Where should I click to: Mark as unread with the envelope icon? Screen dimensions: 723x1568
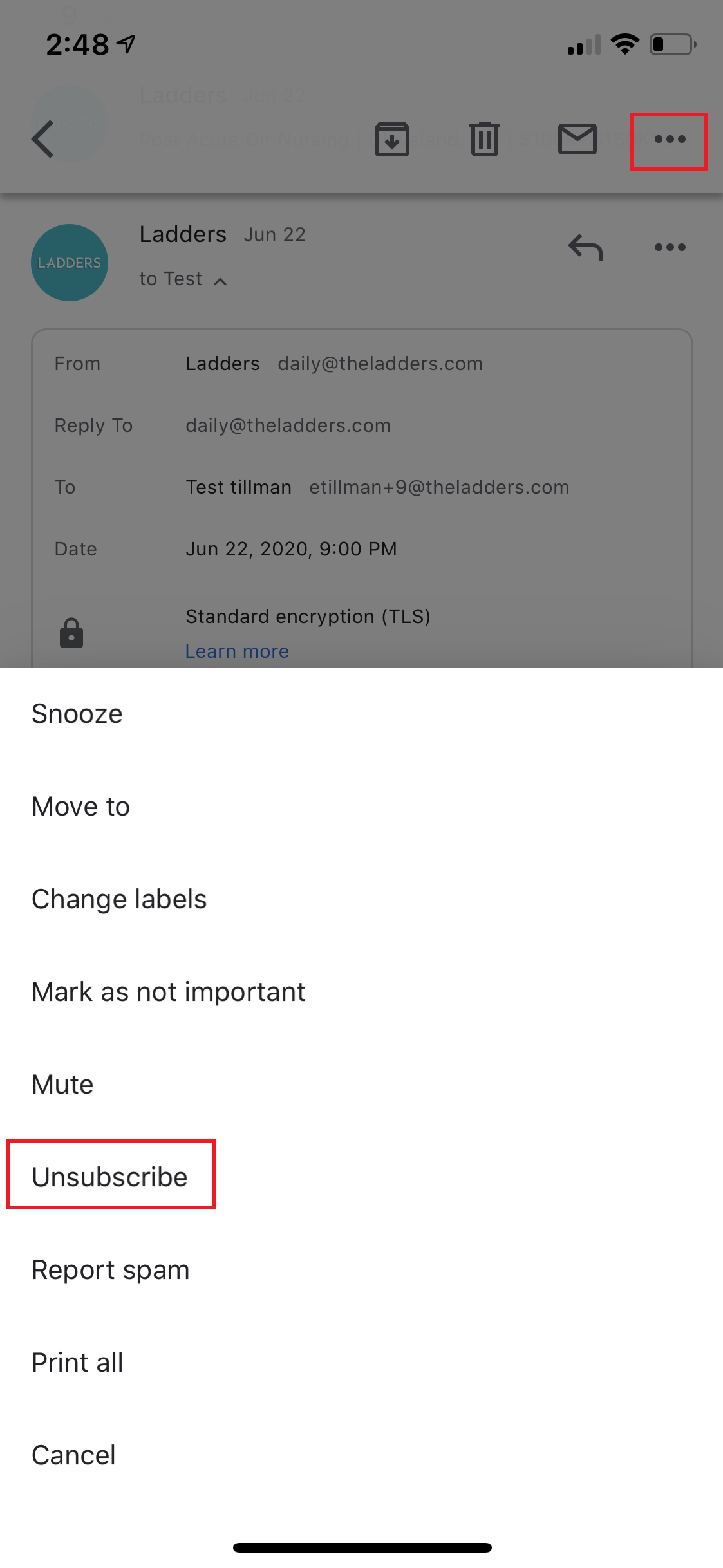click(577, 139)
